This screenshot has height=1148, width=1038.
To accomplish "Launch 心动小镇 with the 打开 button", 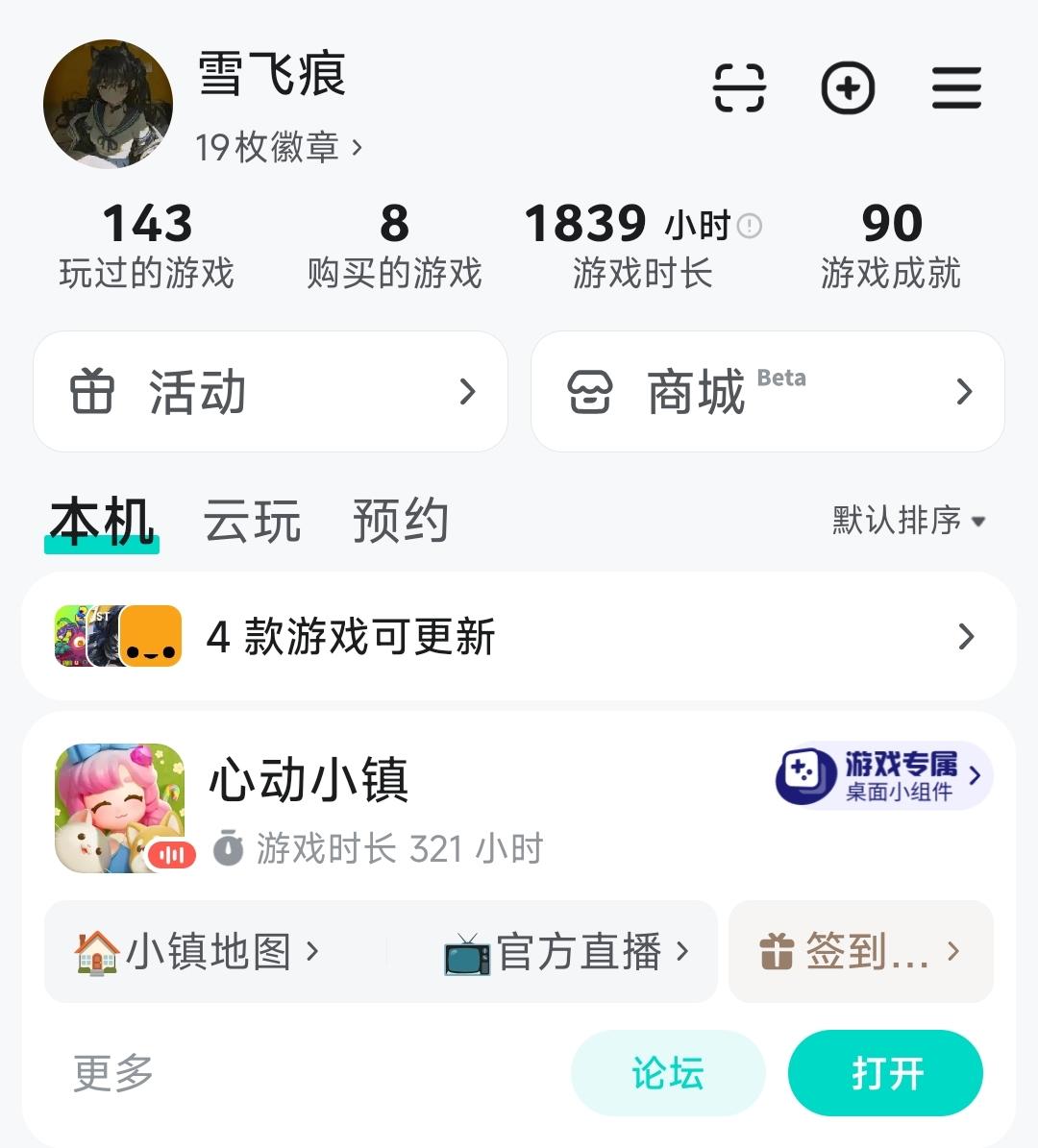I will [x=885, y=1073].
